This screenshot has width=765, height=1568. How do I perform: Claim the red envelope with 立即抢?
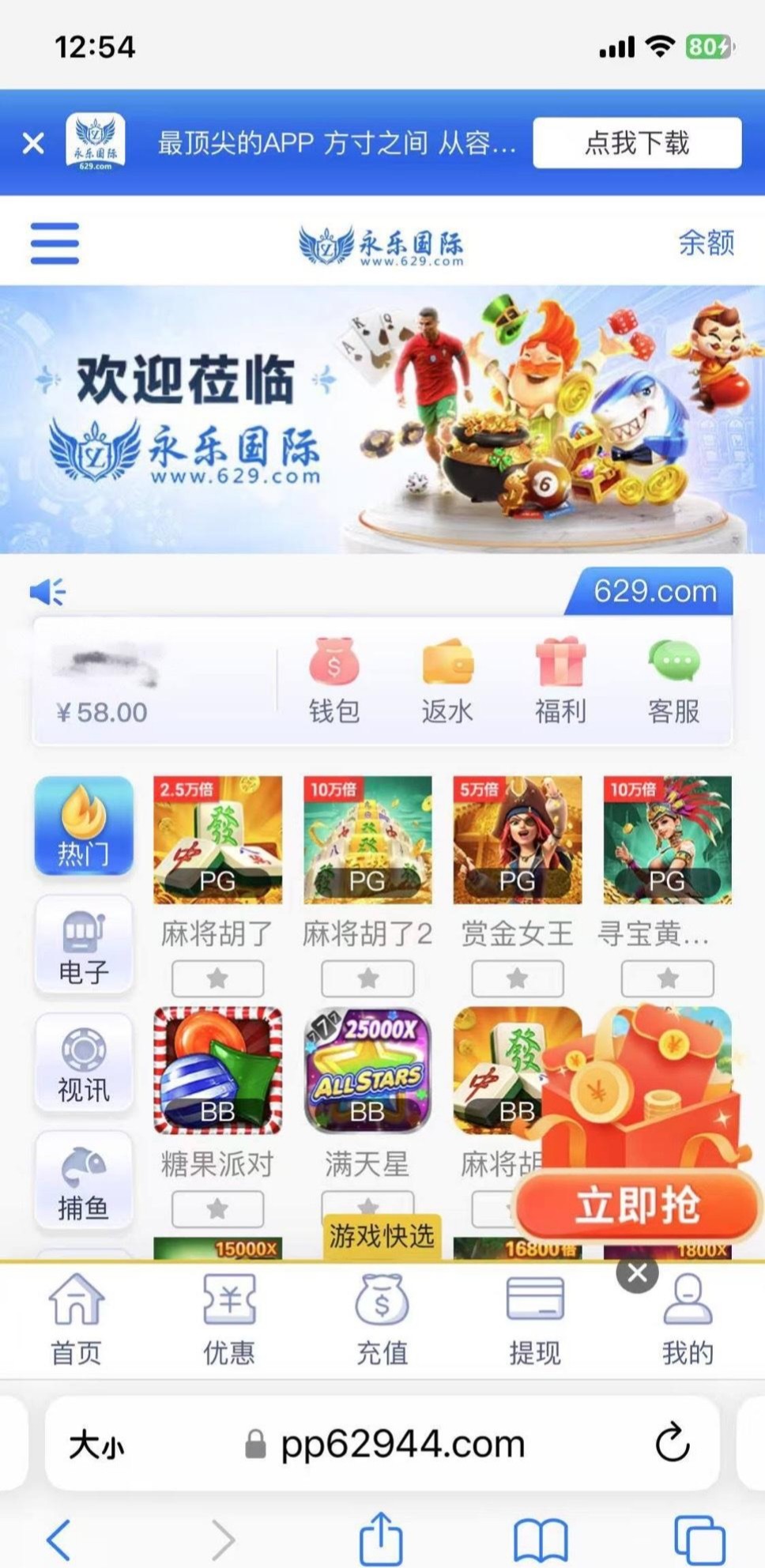(x=637, y=1205)
